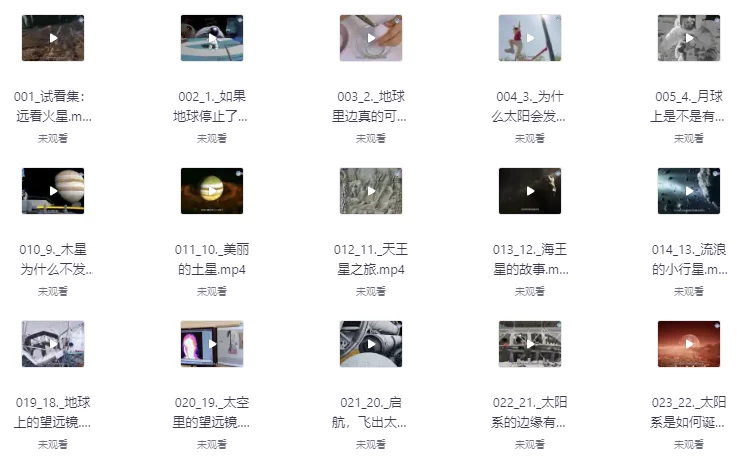742x463 pixels.
Task: Watch video 019_18 地球上的望远镜
Action: coord(53,344)
